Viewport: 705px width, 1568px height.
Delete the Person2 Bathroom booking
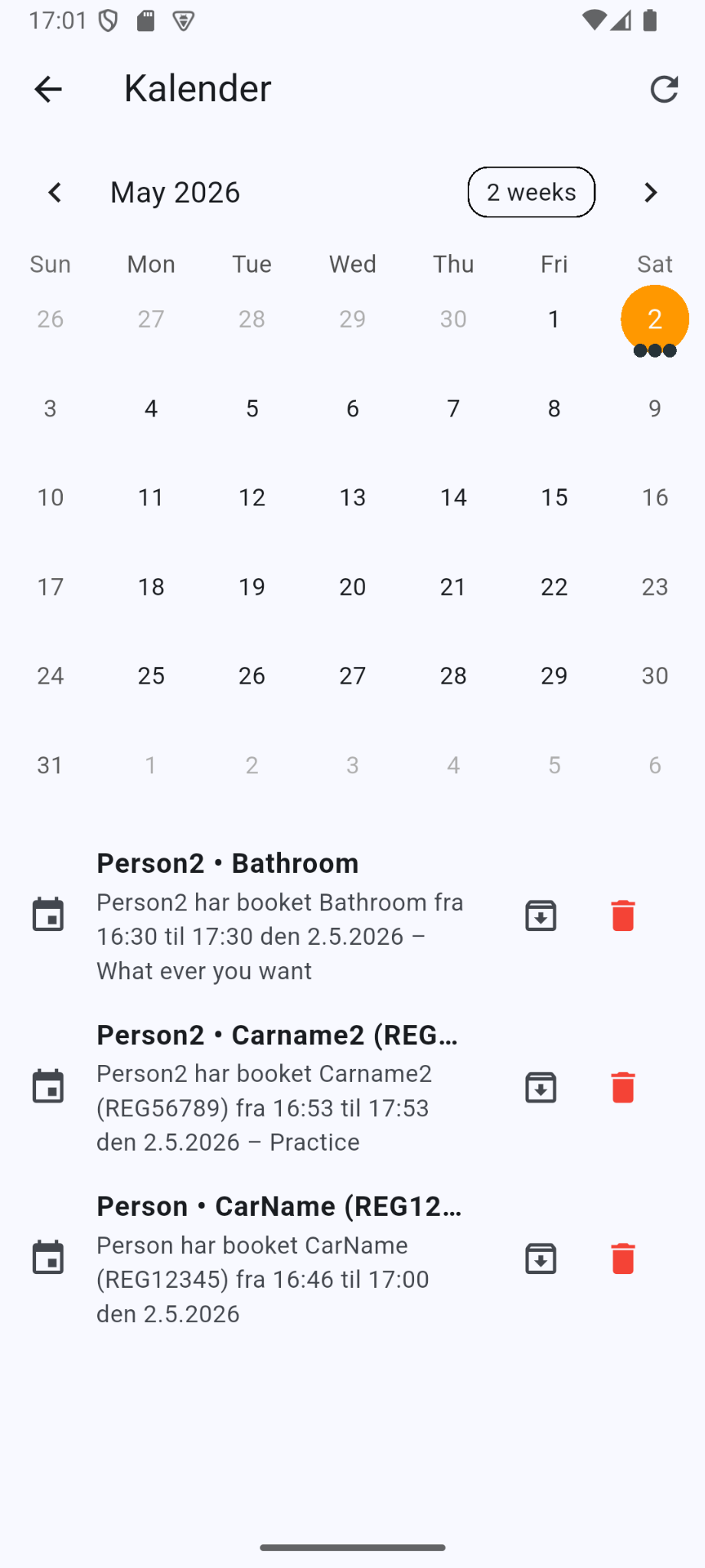623,916
